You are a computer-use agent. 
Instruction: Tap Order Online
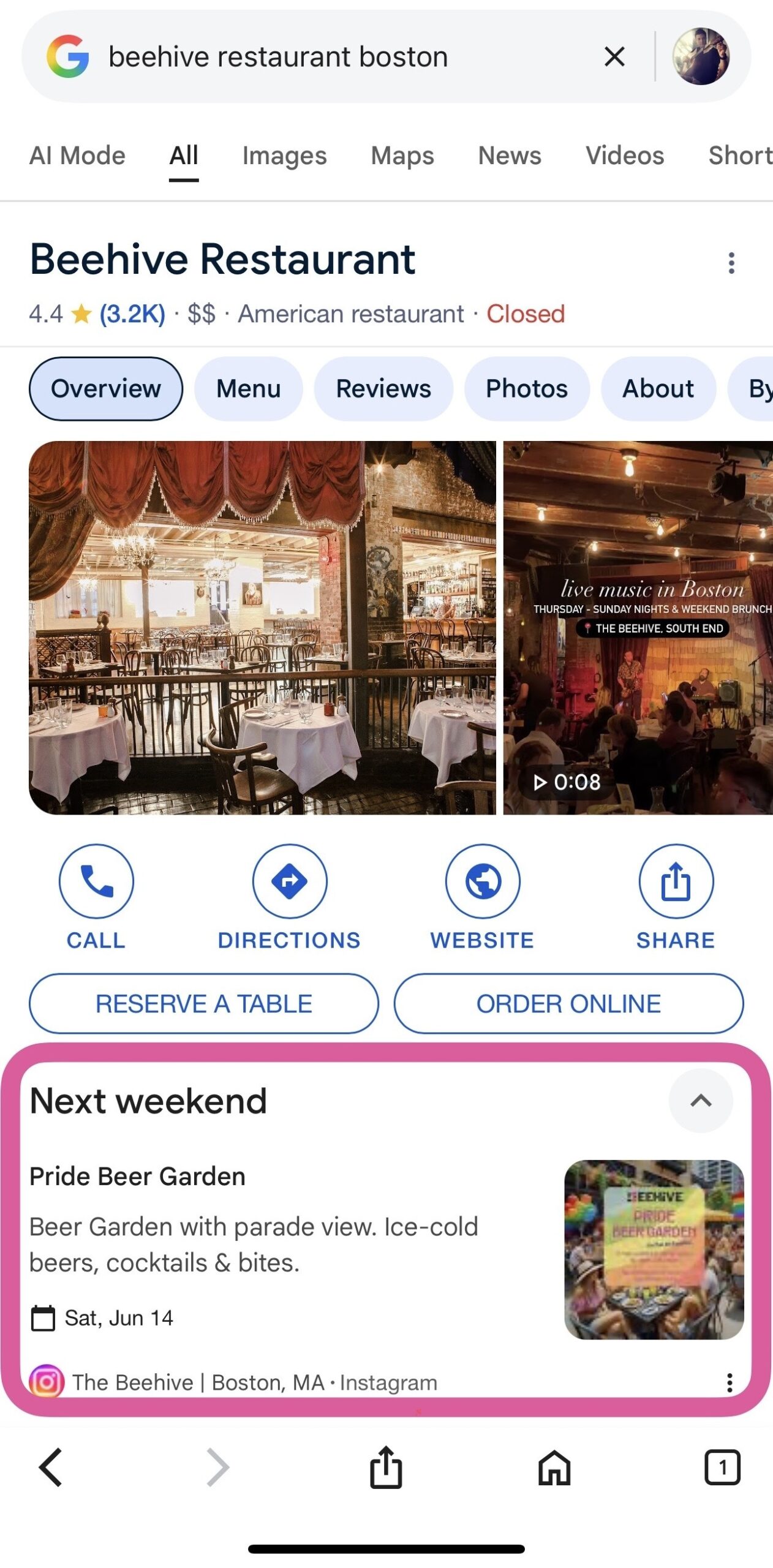click(x=569, y=1003)
